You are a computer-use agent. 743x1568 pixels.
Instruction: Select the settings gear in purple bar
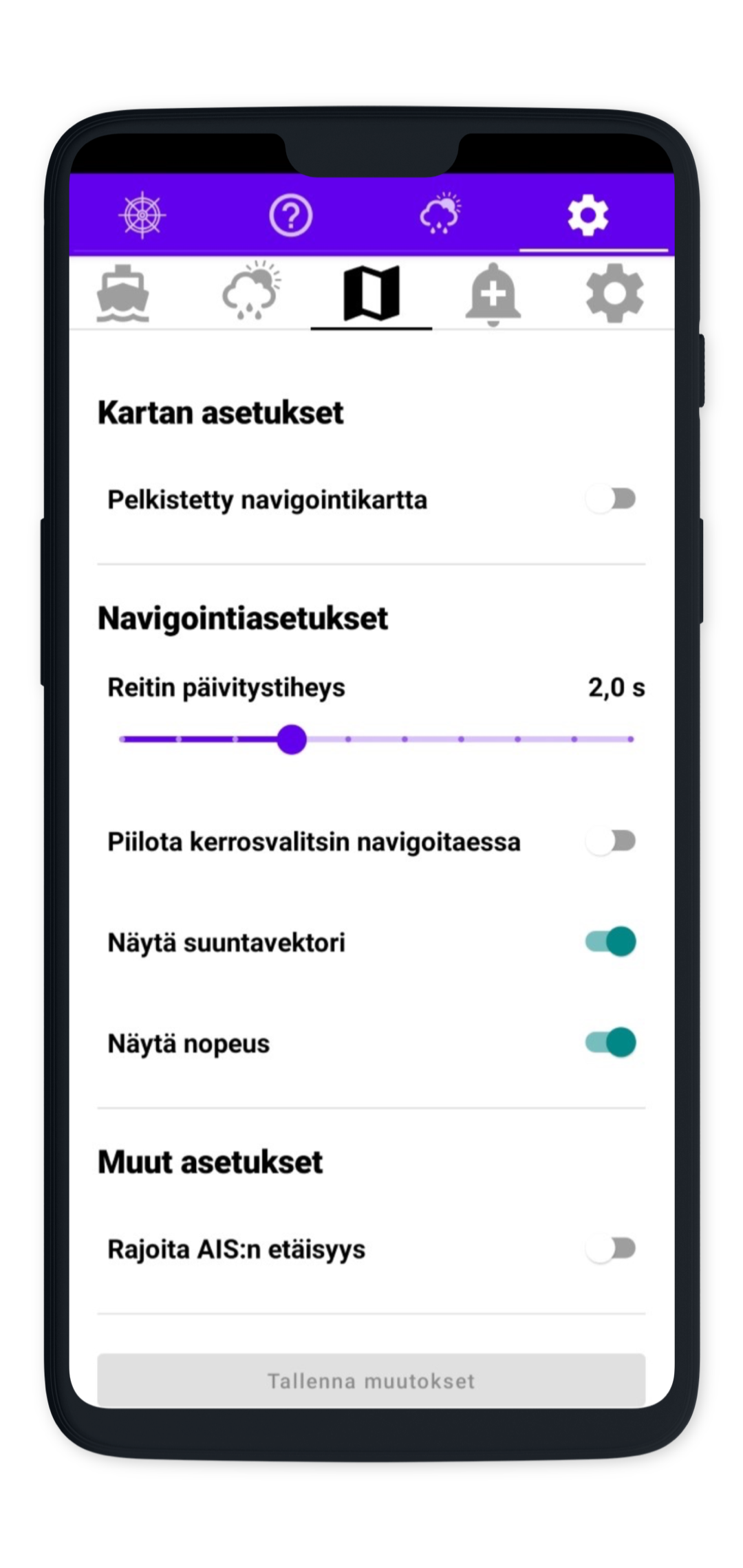pos(588,215)
